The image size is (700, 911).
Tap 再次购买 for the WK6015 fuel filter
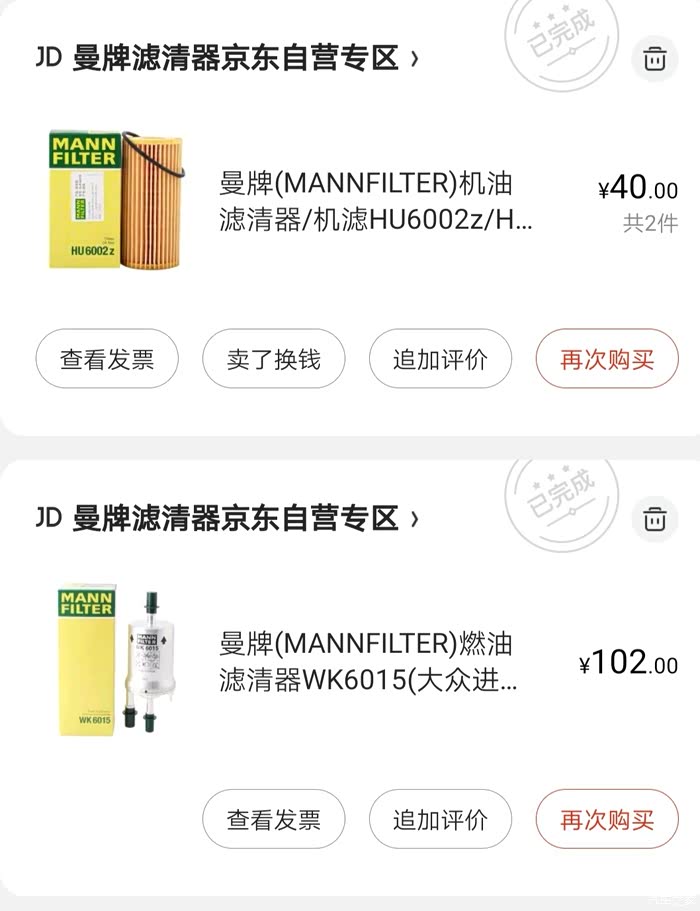(x=607, y=819)
